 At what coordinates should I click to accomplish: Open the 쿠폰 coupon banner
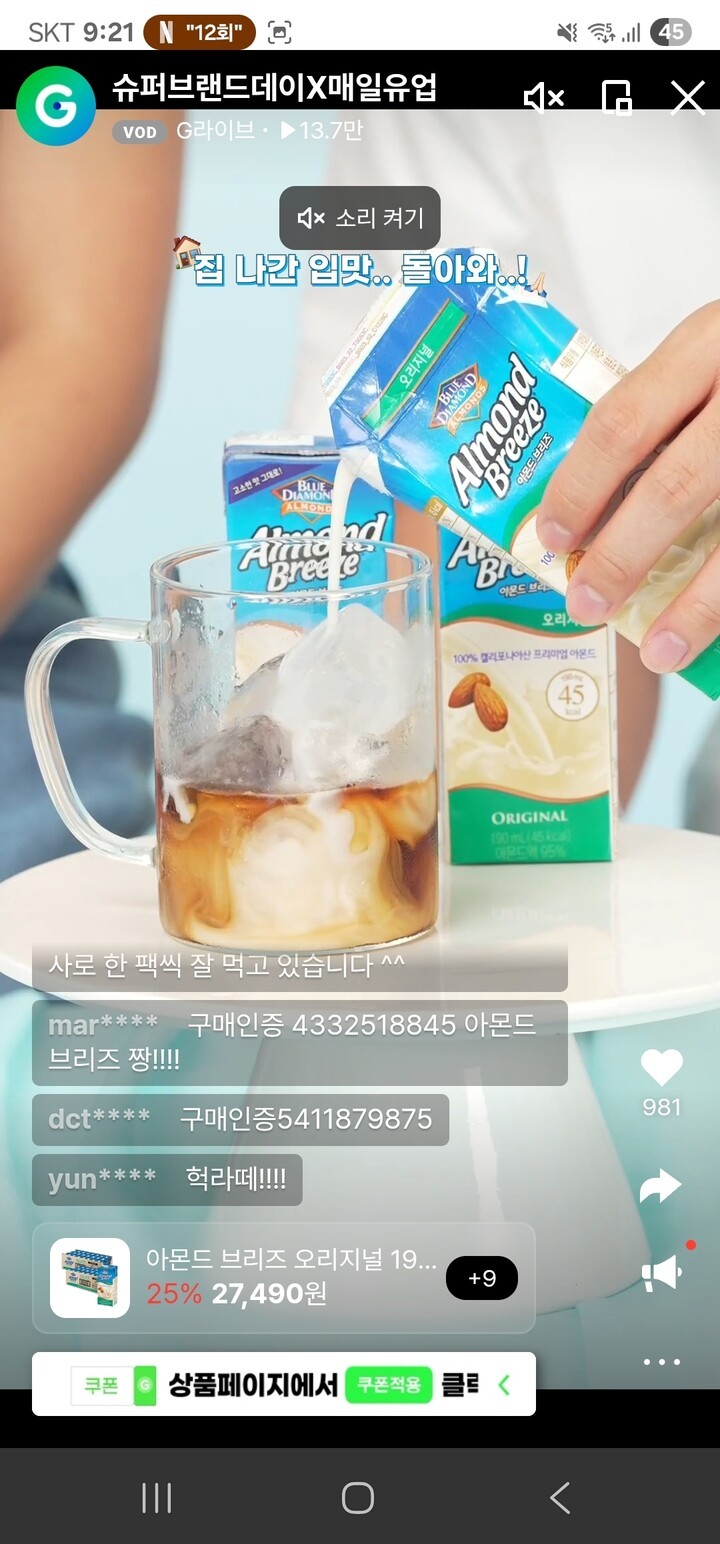(284, 1385)
